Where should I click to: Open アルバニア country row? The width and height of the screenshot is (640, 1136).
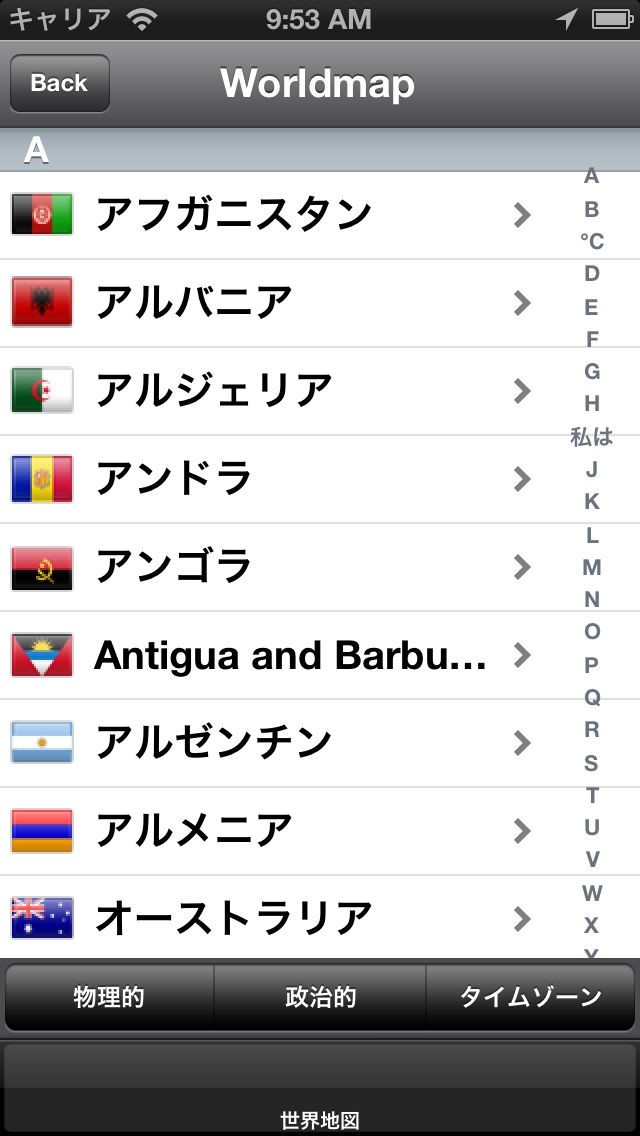coord(280,303)
